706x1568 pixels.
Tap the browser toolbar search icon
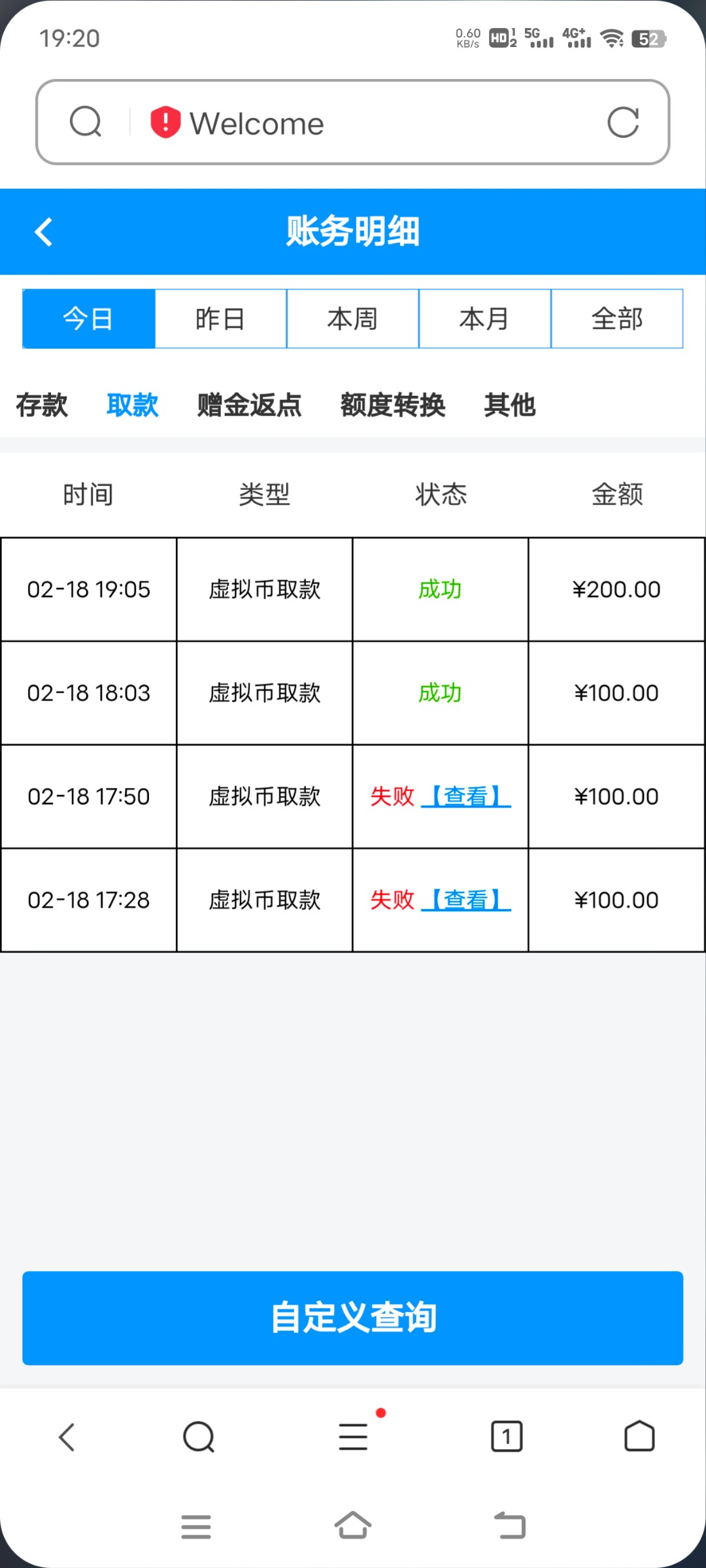pyautogui.click(x=199, y=1437)
